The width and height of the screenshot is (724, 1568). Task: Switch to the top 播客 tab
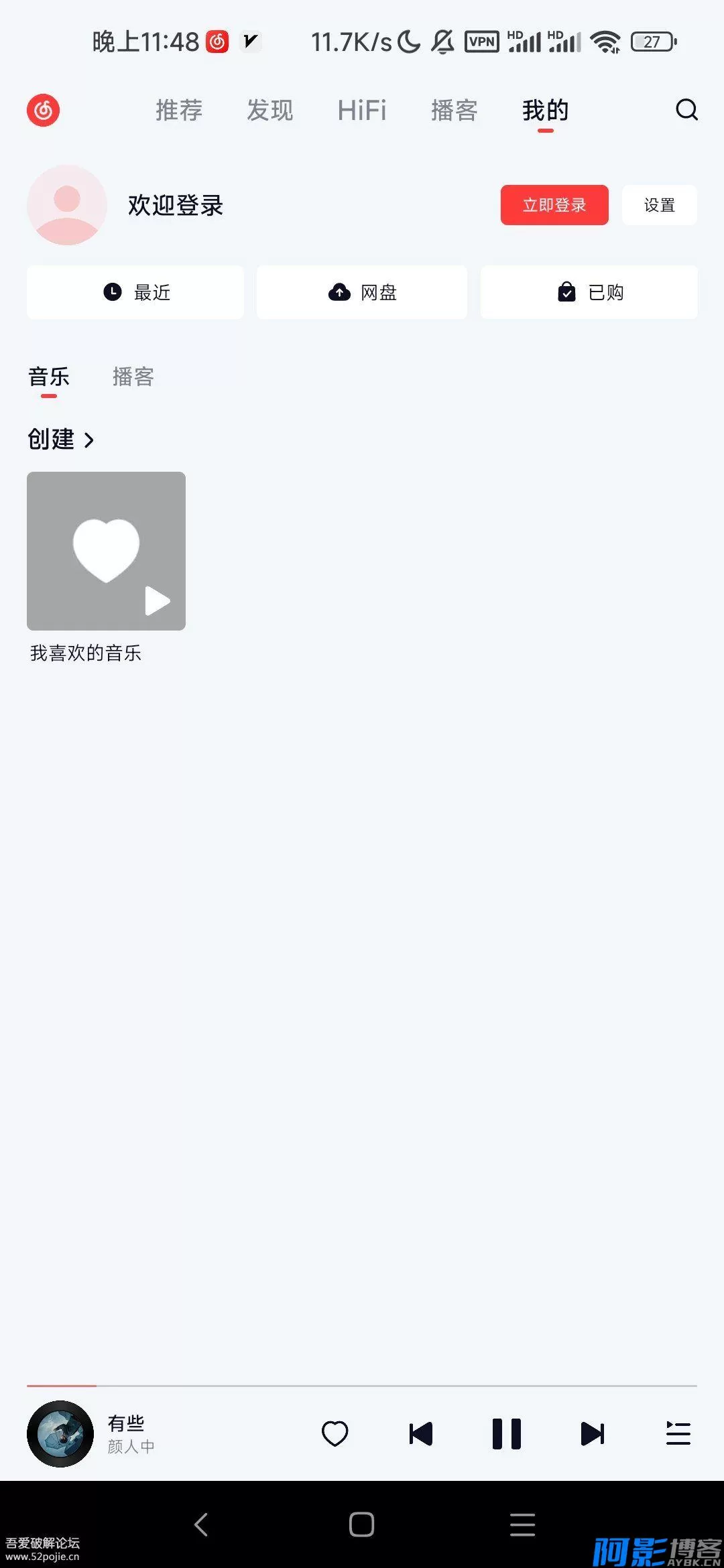(454, 110)
